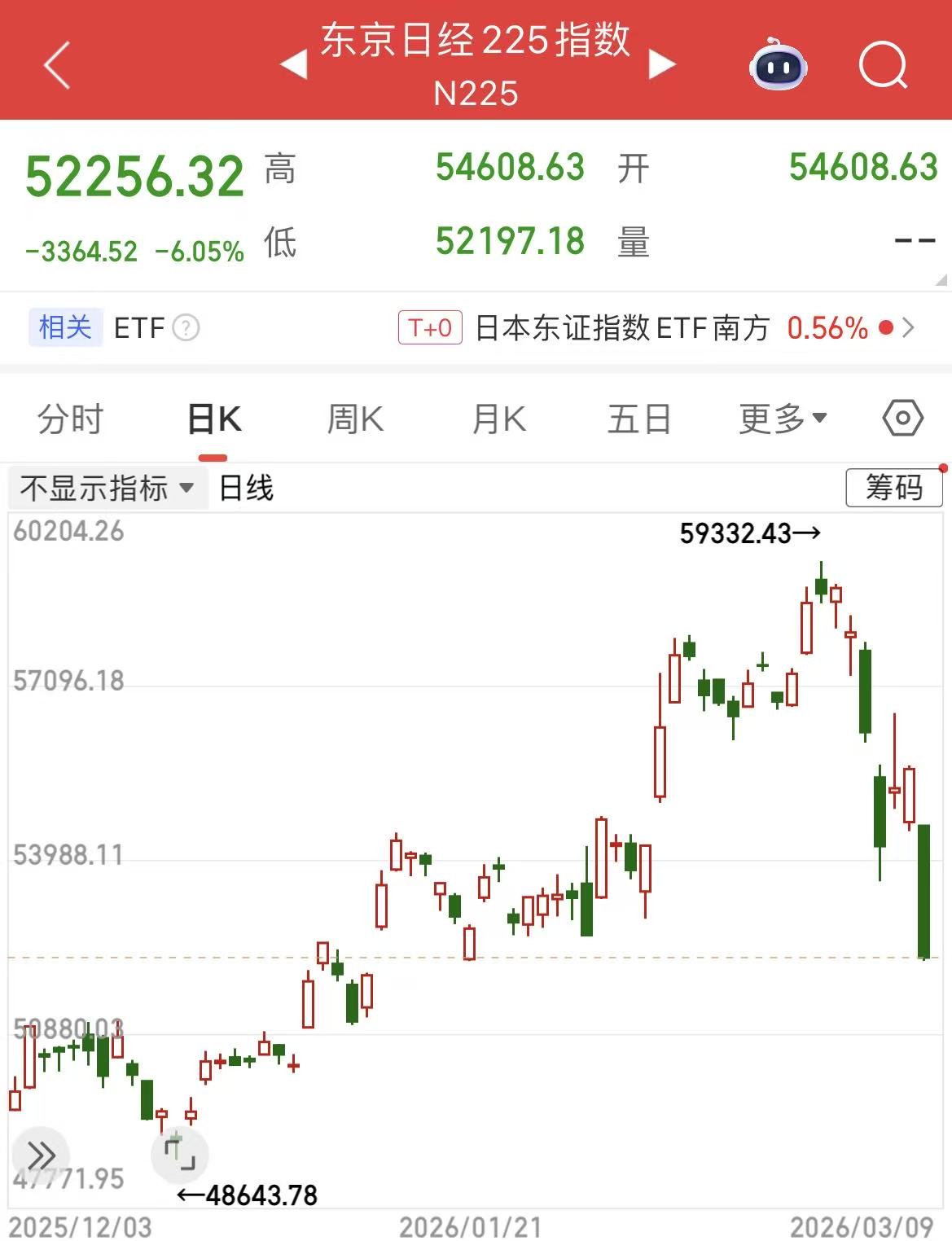
Task: Go back using the top-left arrow
Action: [57, 65]
